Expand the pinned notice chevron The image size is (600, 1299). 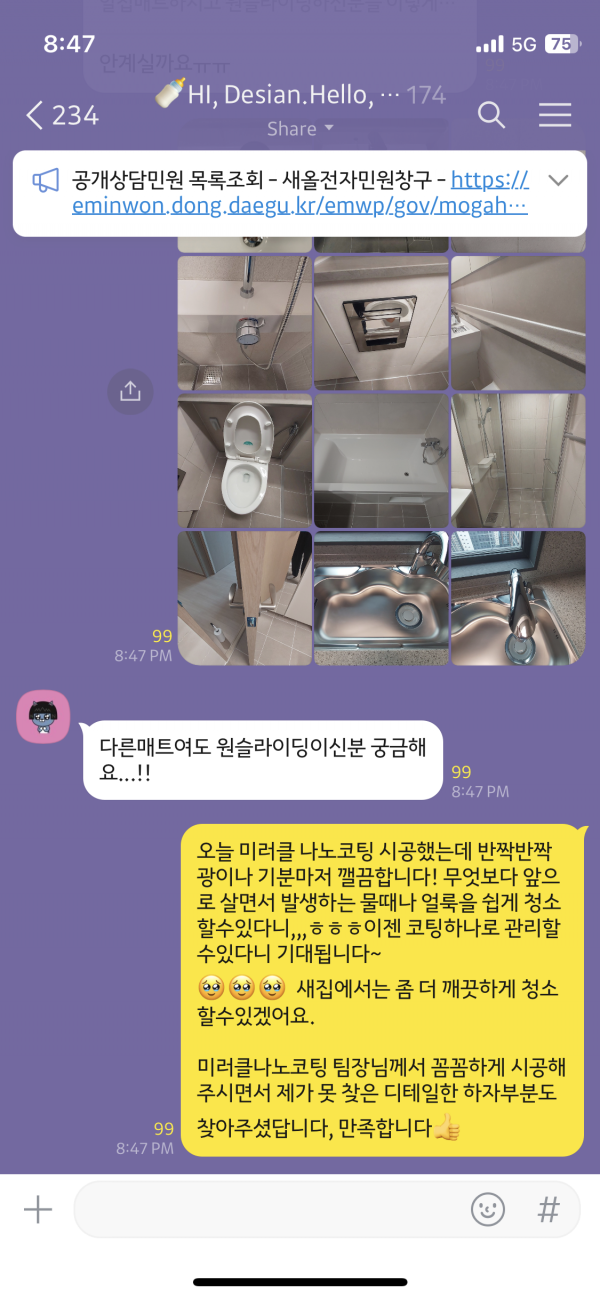tap(559, 181)
